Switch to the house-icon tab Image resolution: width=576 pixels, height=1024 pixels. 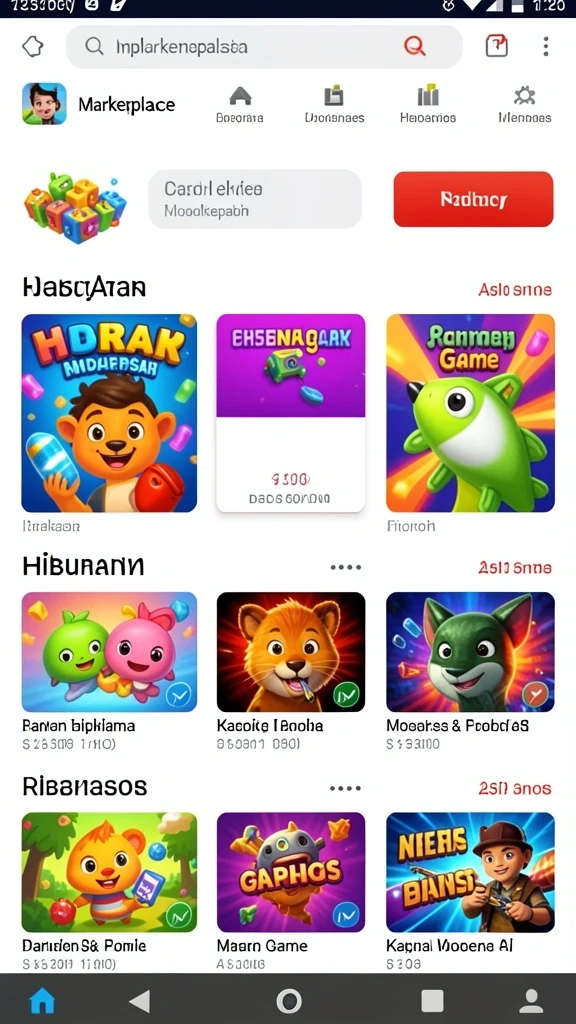point(240,104)
